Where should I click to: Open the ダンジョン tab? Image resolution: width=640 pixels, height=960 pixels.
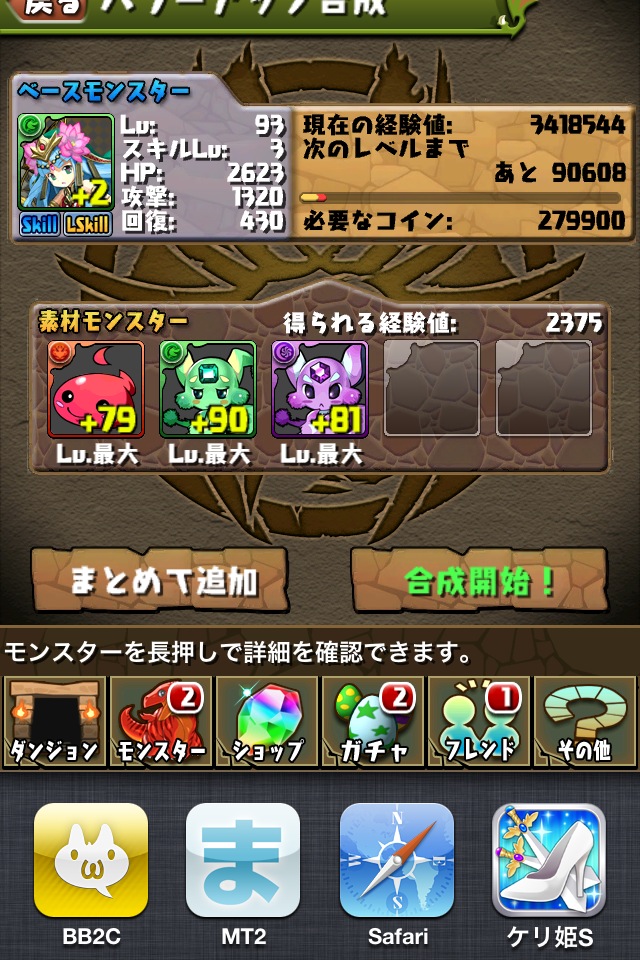[x=53, y=721]
